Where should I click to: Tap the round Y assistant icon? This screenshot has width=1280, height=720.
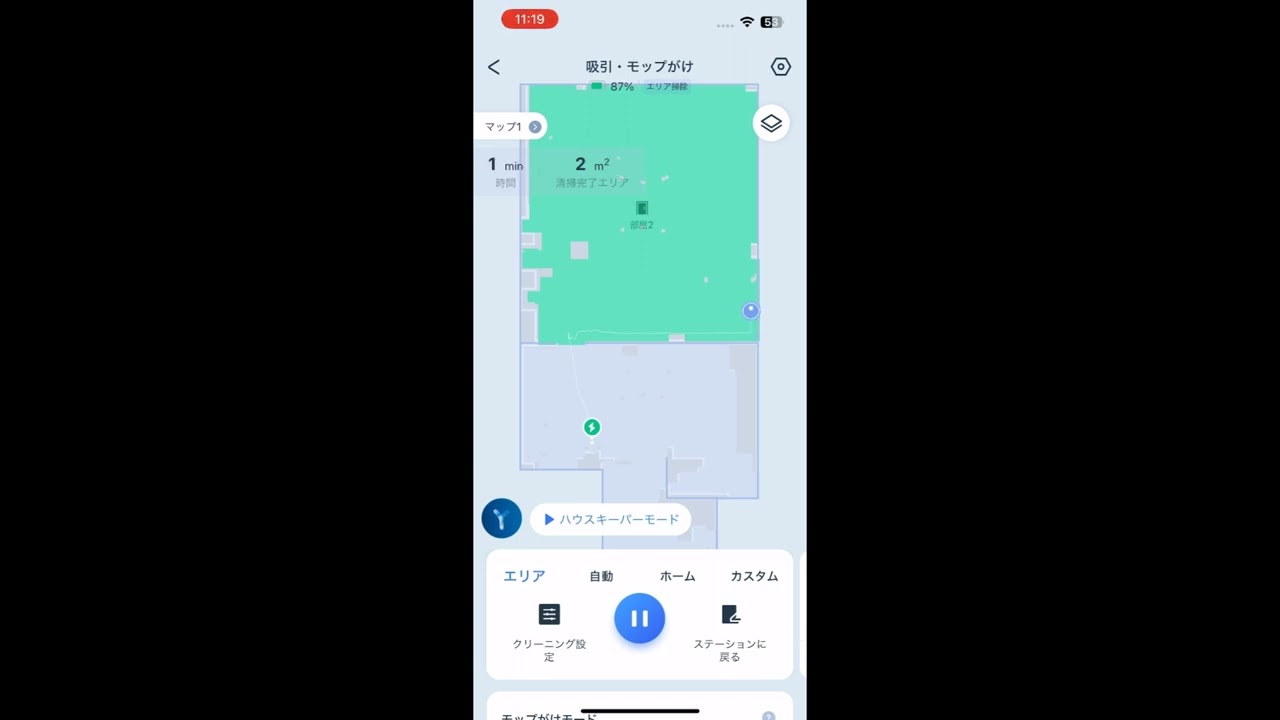502,518
